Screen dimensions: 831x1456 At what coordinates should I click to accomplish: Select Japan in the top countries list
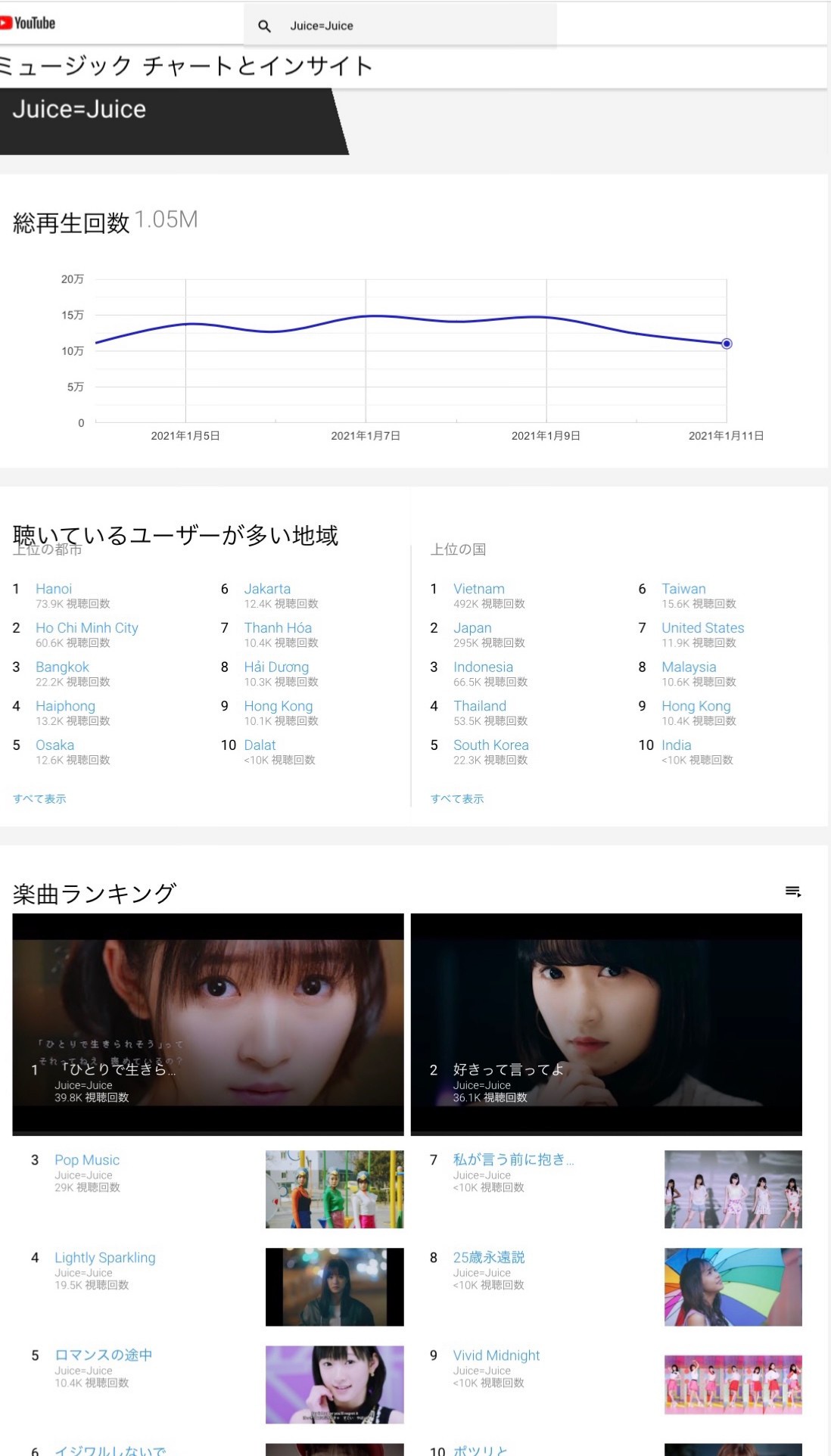[472, 628]
